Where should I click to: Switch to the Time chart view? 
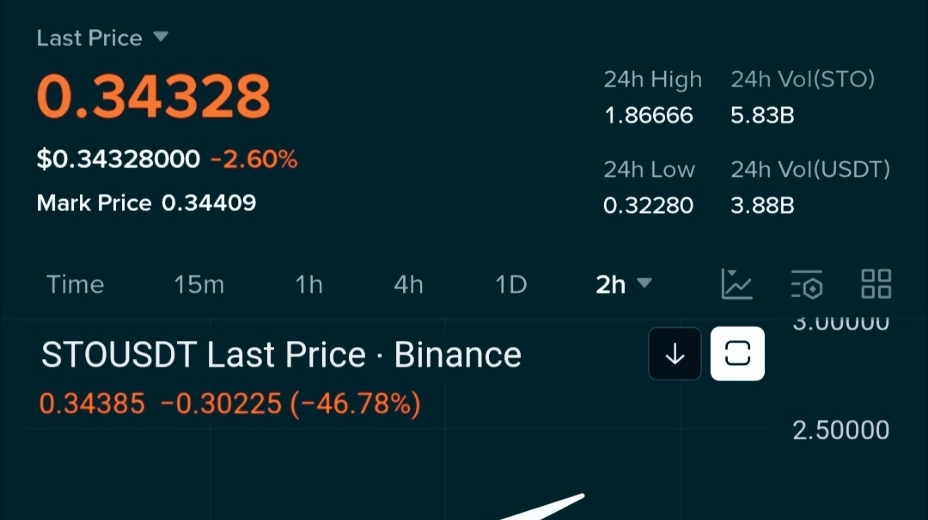pos(75,285)
